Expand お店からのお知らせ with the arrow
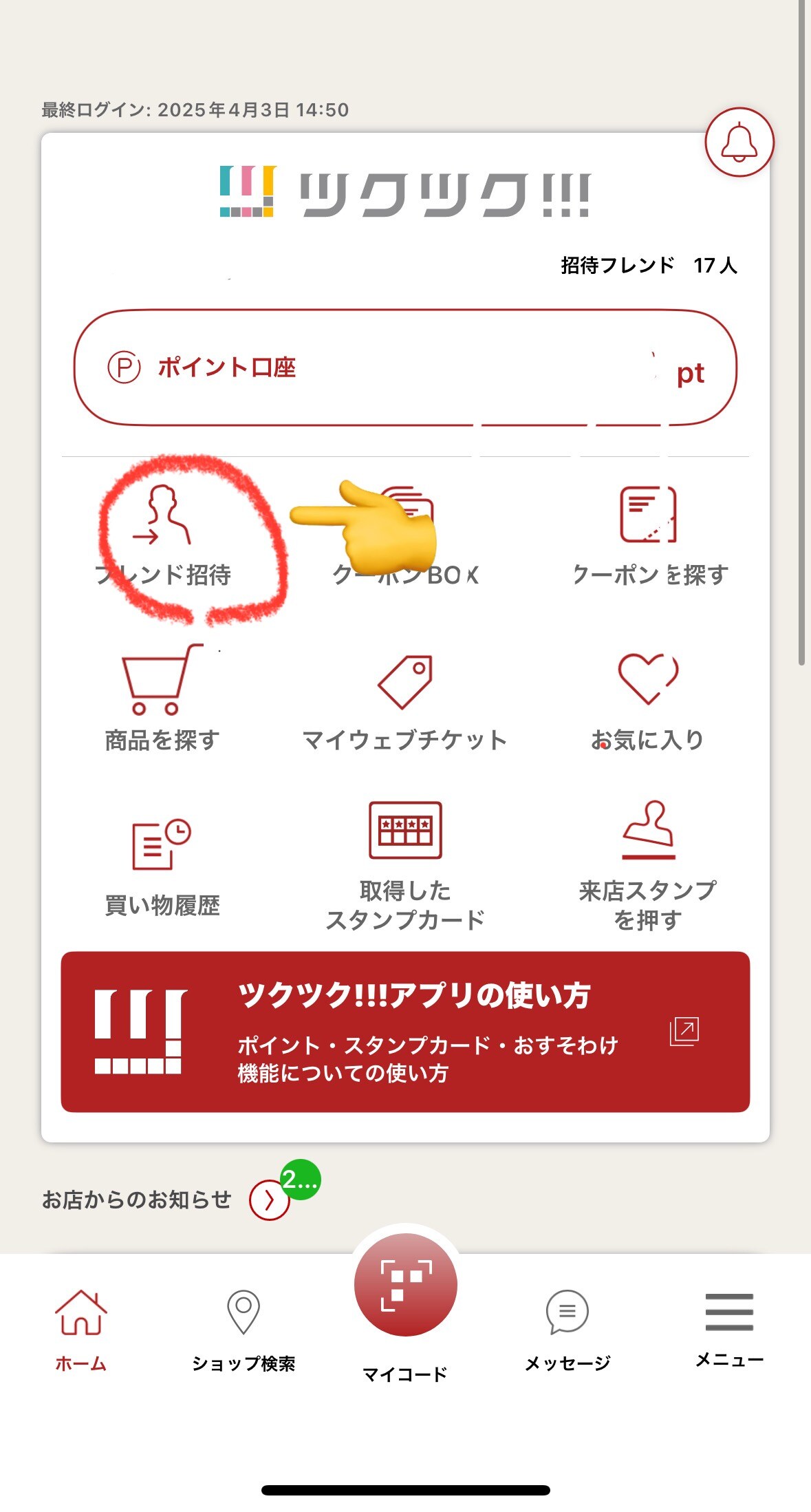Viewport: 811px width, 1512px height. click(x=269, y=1200)
